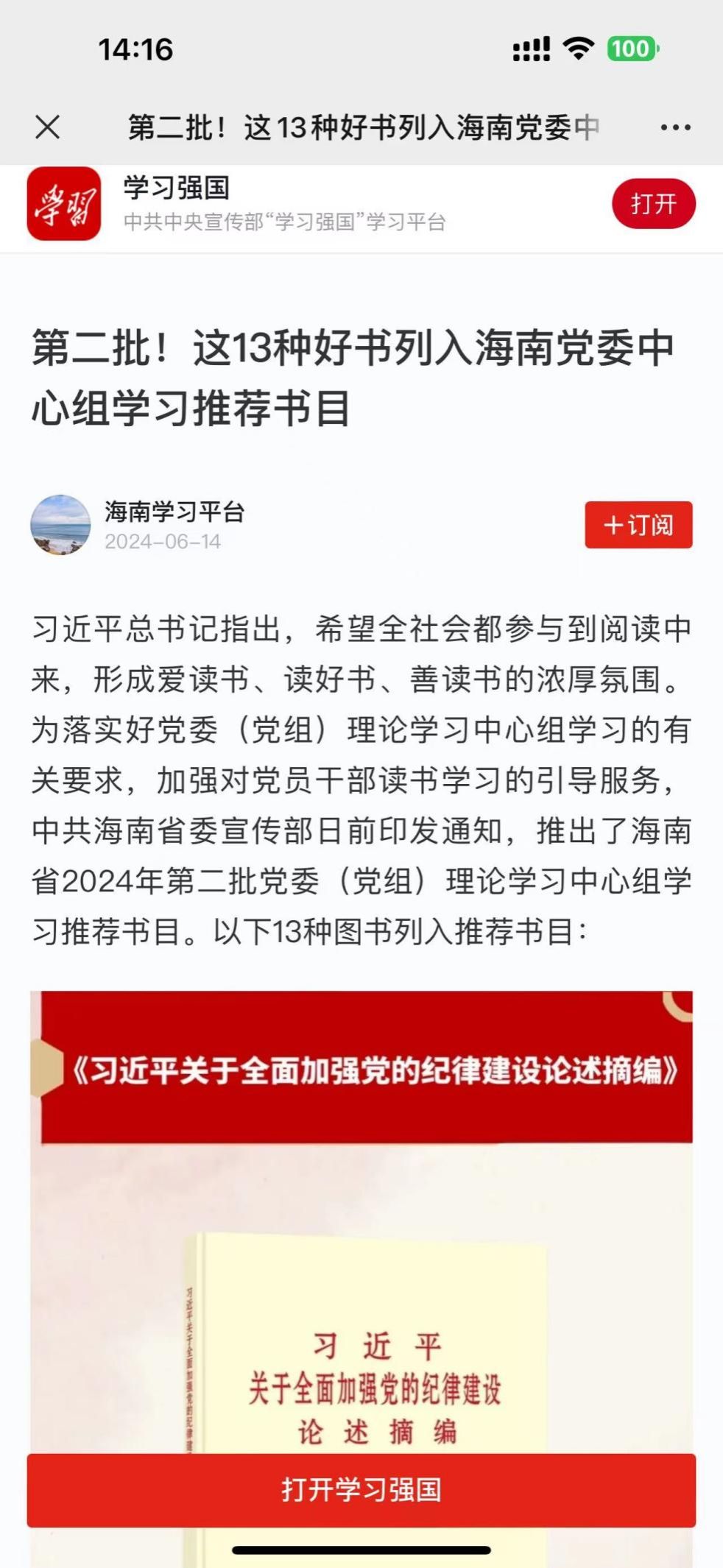
Task: Tap the publisher name 海南学习平台
Action: [x=174, y=514]
